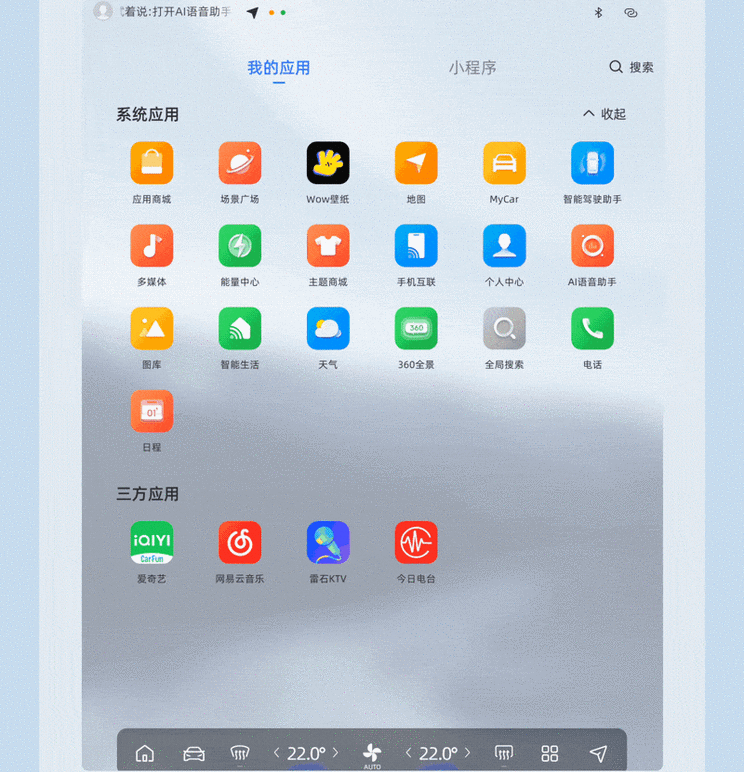744x772 pixels.
Task: Launch Wow壁纸 app
Action: click(x=328, y=163)
